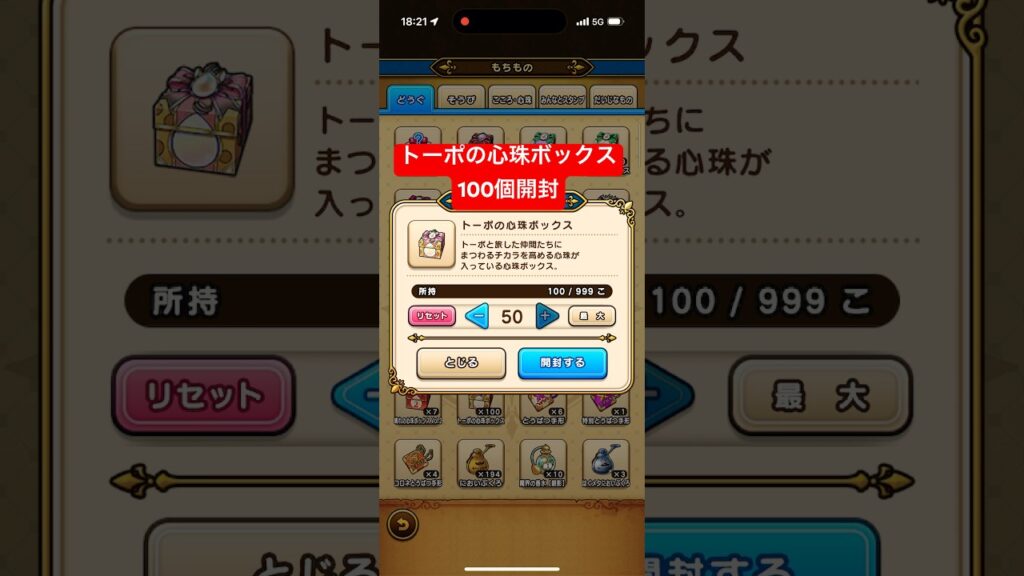
Task: Close the dialog with とじる
Action: click(x=461, y=363)
